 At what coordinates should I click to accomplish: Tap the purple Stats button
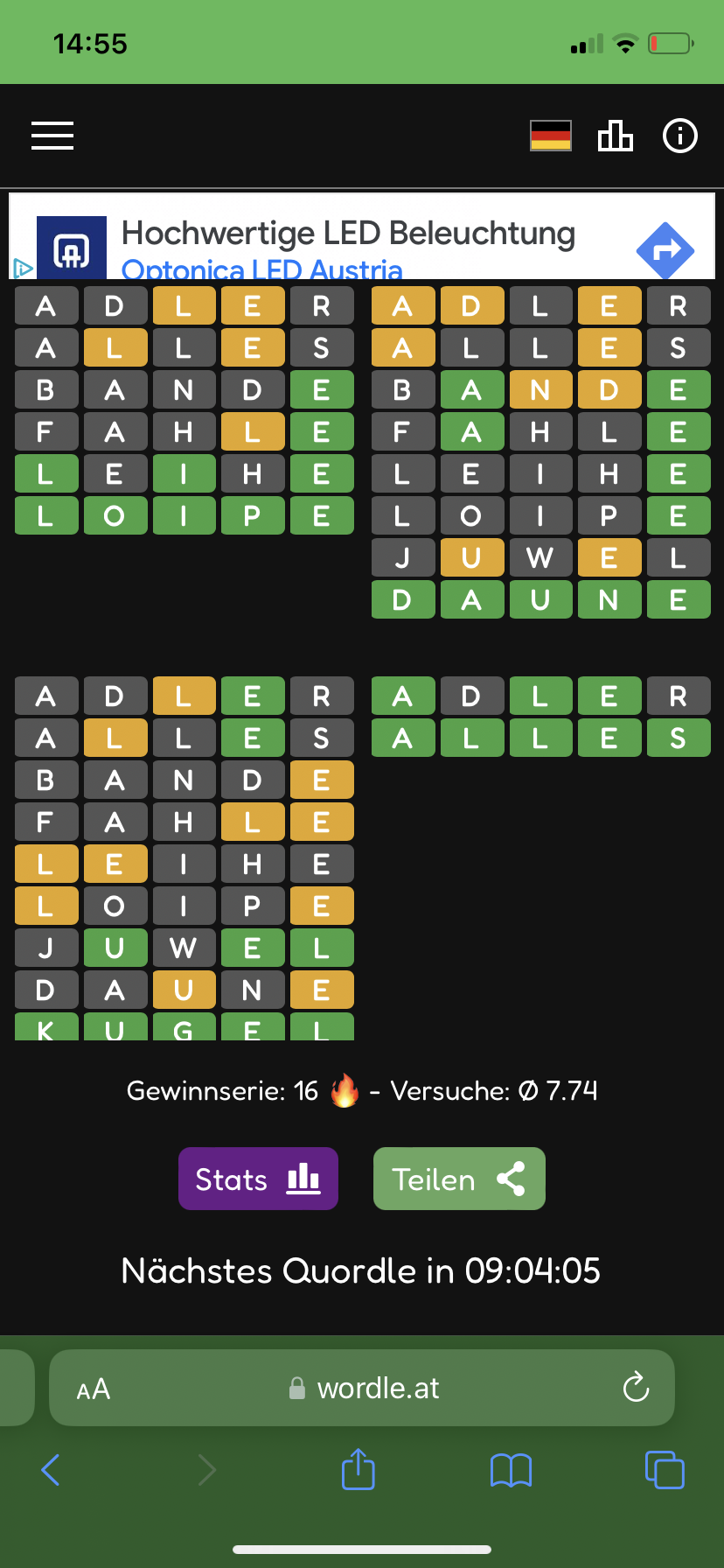click(x=258, y=1179)
